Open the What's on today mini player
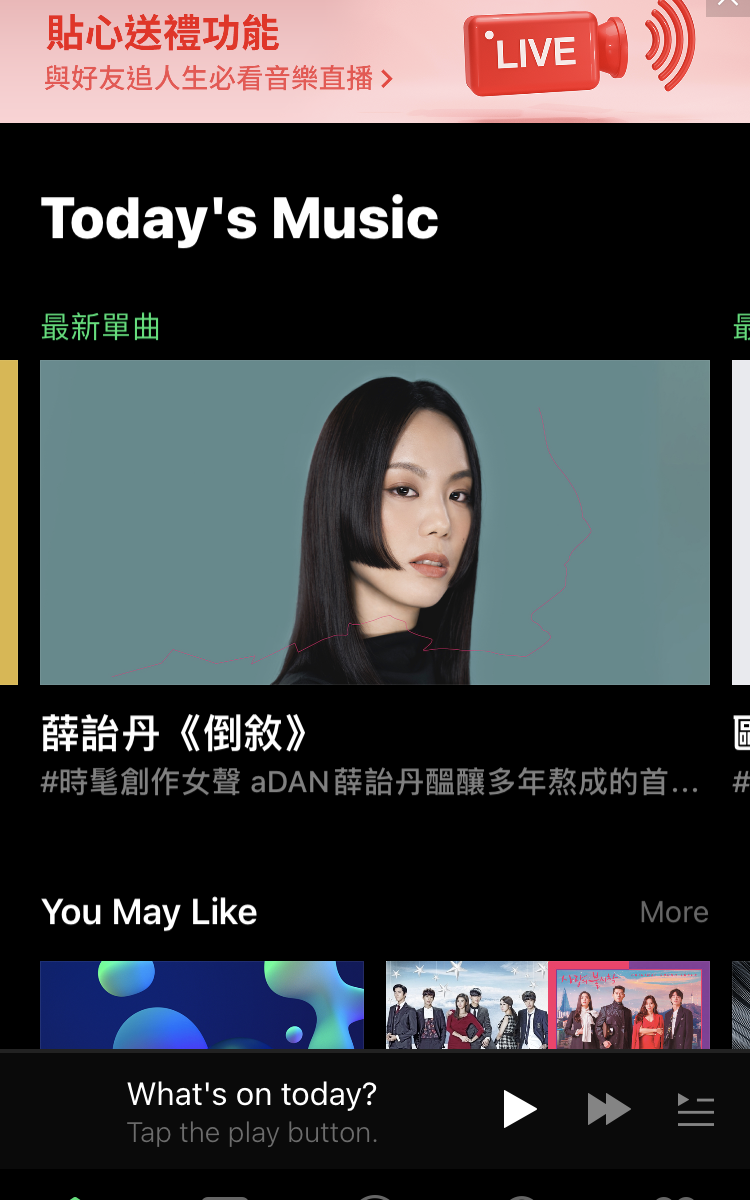Viewport: 750px width, 1200px height. point(252,1110)
